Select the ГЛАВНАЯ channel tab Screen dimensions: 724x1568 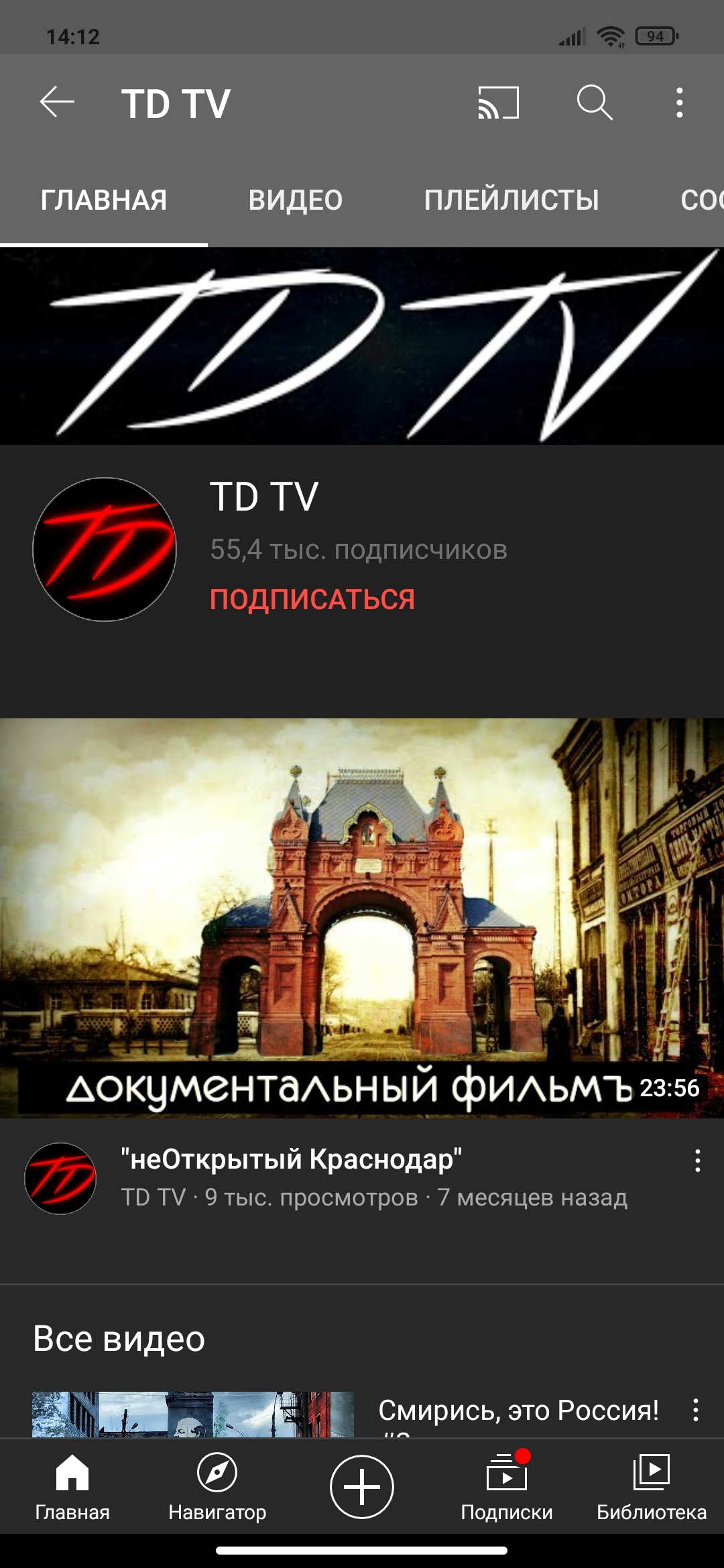click(x=104, y=200)
